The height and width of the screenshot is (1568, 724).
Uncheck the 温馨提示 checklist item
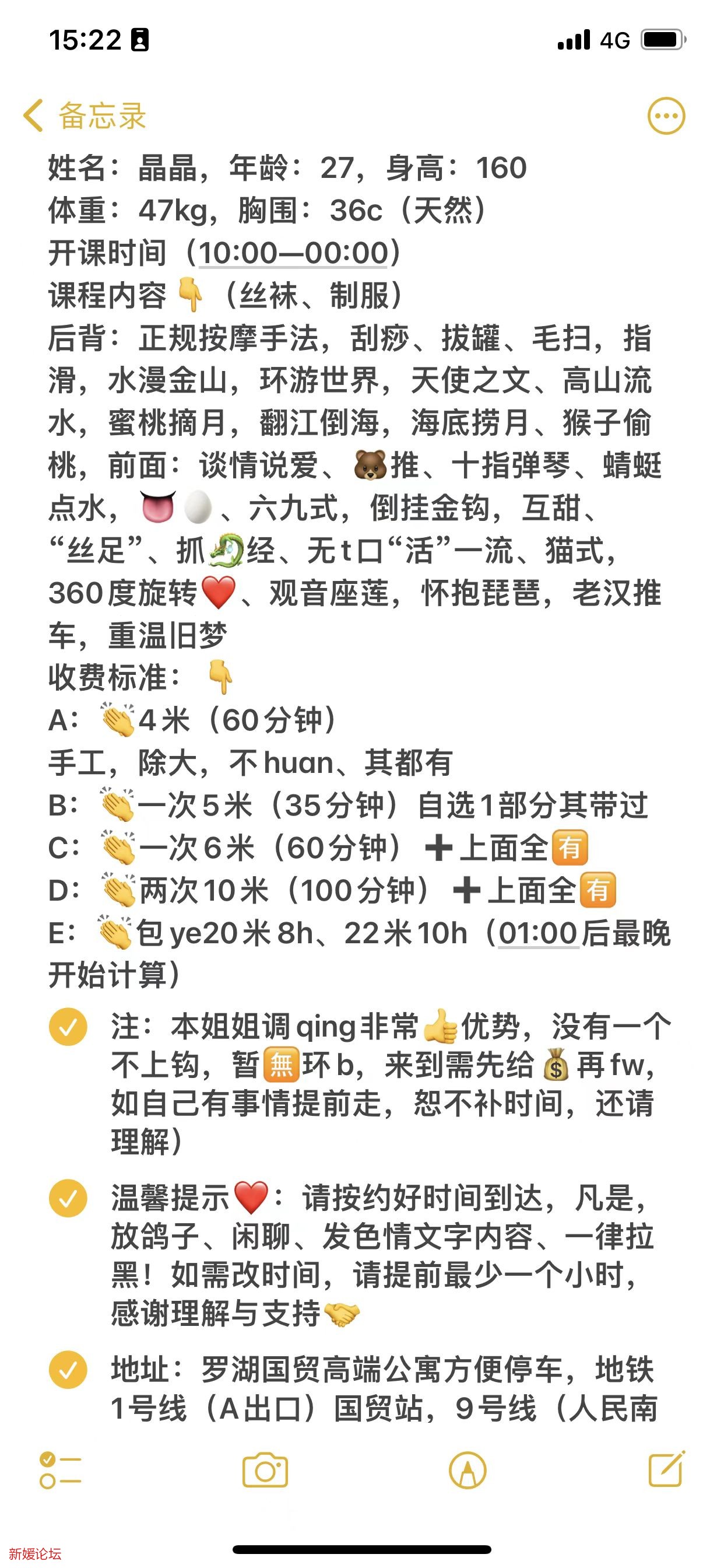point(68,1198)
